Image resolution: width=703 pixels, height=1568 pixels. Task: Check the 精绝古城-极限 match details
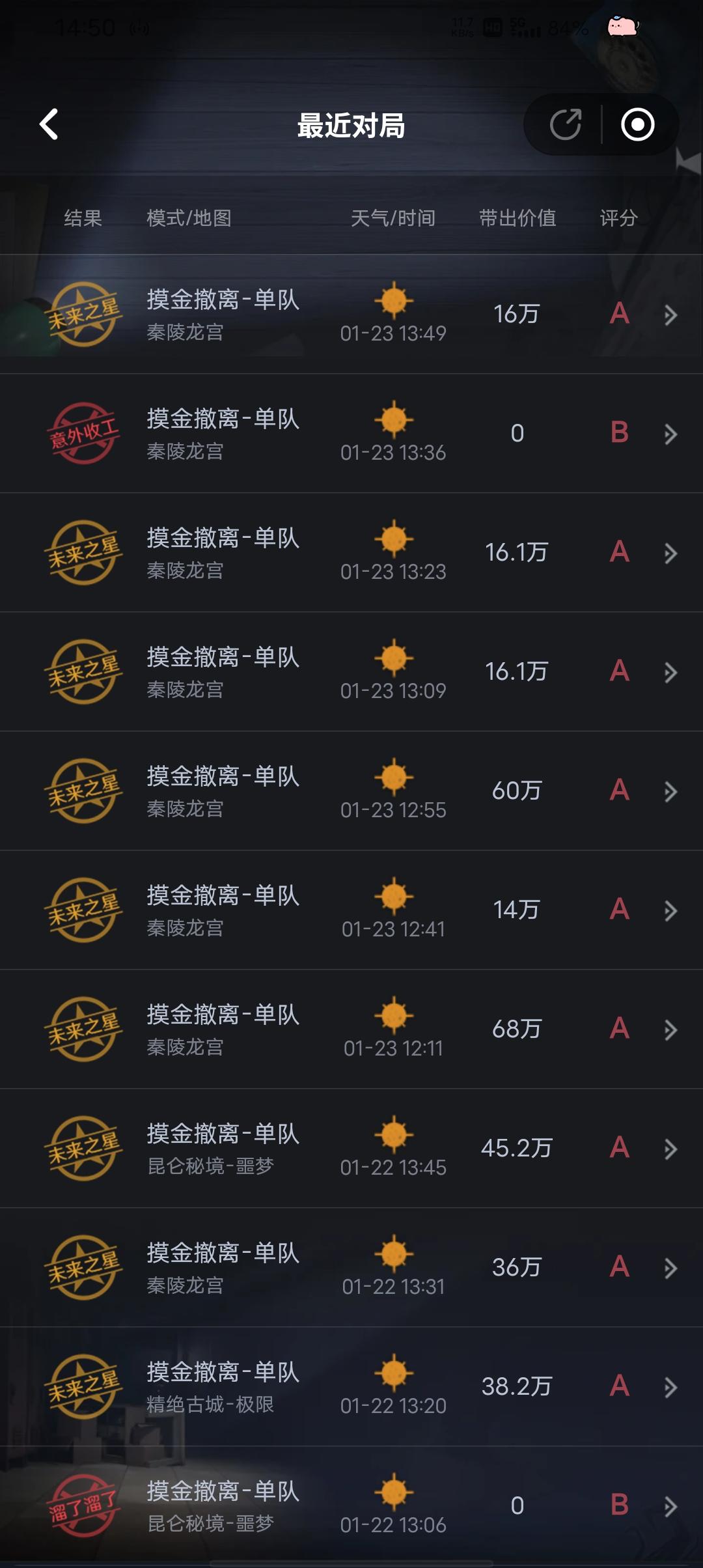[351, 1387]
